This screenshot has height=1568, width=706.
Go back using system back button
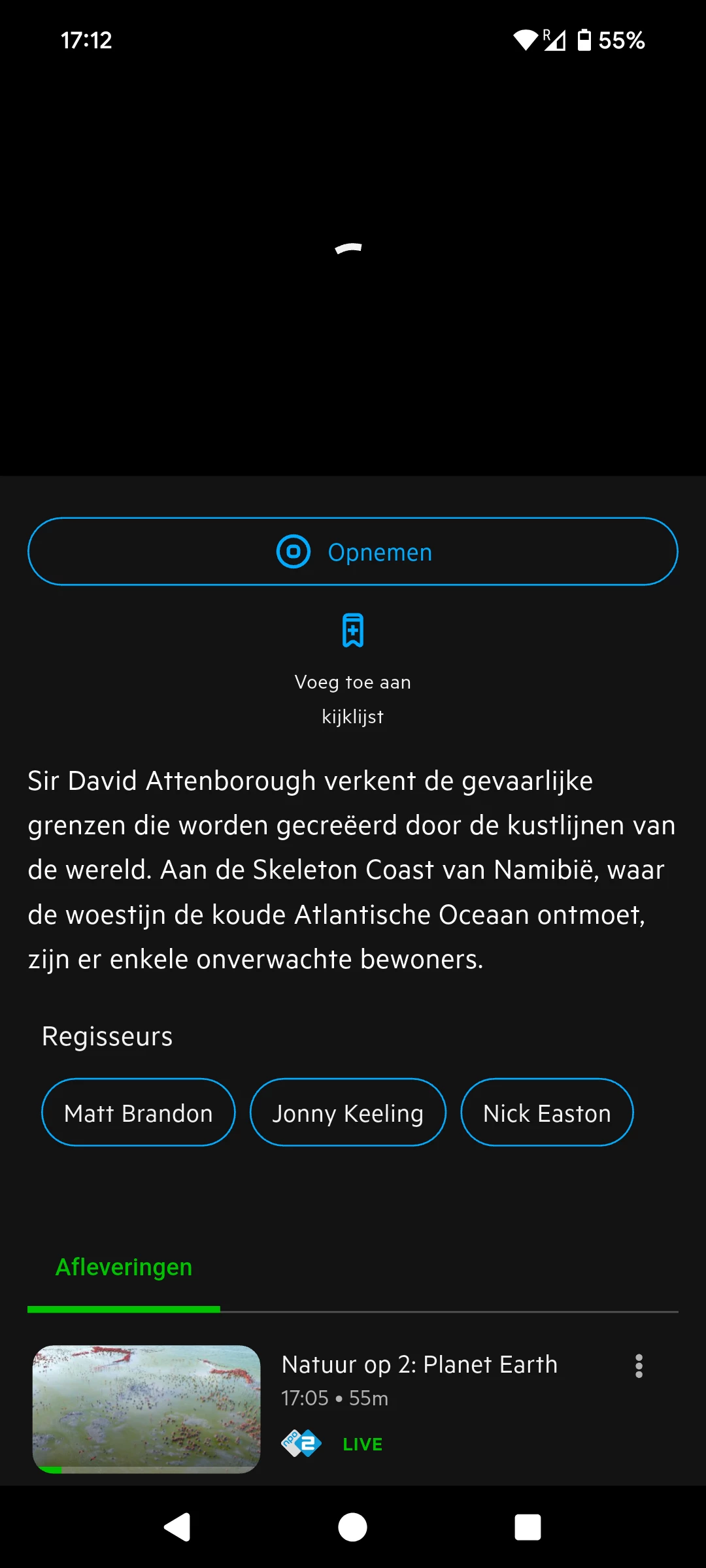point(176,1527)
